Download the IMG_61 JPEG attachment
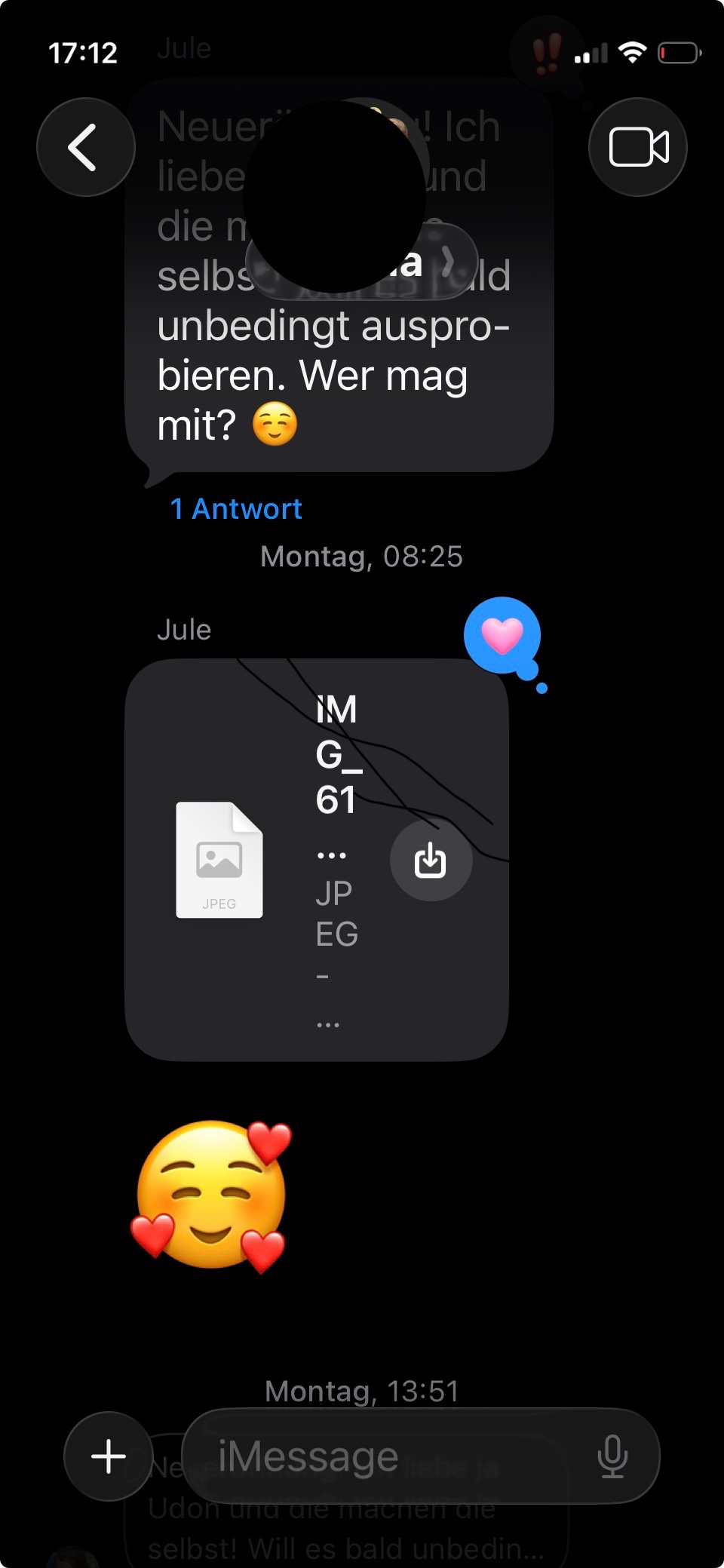This screenshot has width=724, height=1568. pyautogui.click(x=431, y=860)
